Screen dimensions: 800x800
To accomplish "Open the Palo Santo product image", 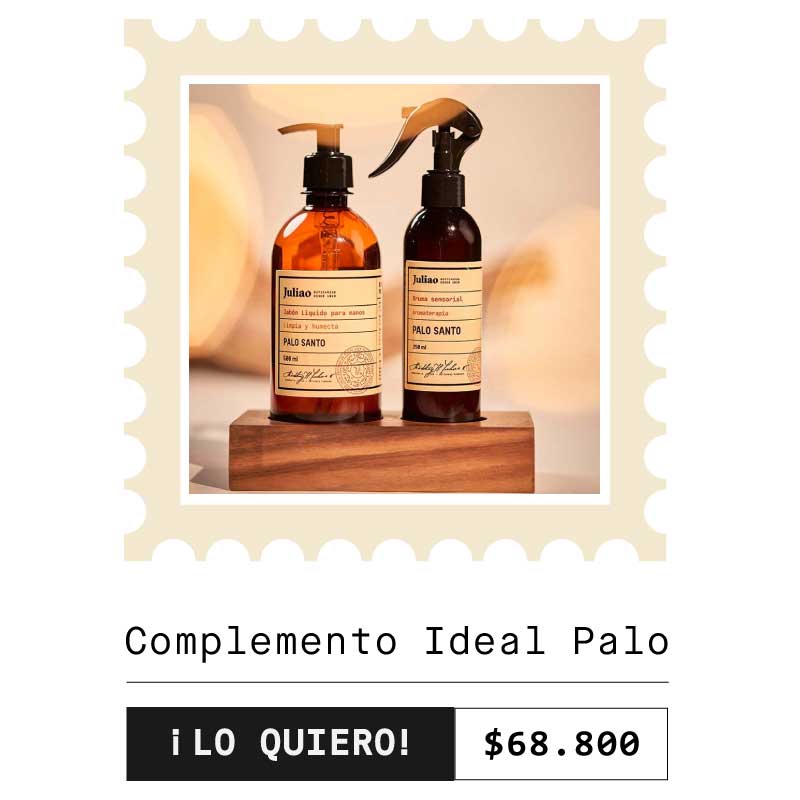I will click(x=395, y=290).
